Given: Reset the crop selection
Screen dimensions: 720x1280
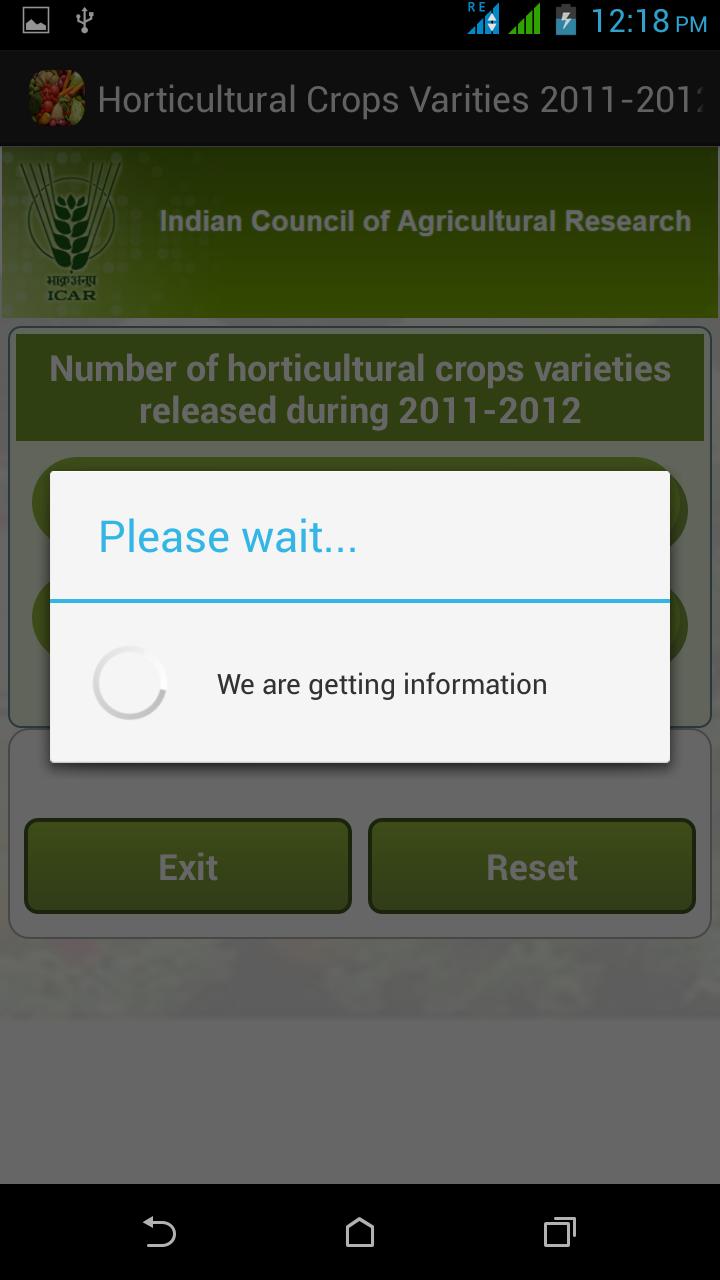Looking at the screenshot, I should tap(532, 866).
